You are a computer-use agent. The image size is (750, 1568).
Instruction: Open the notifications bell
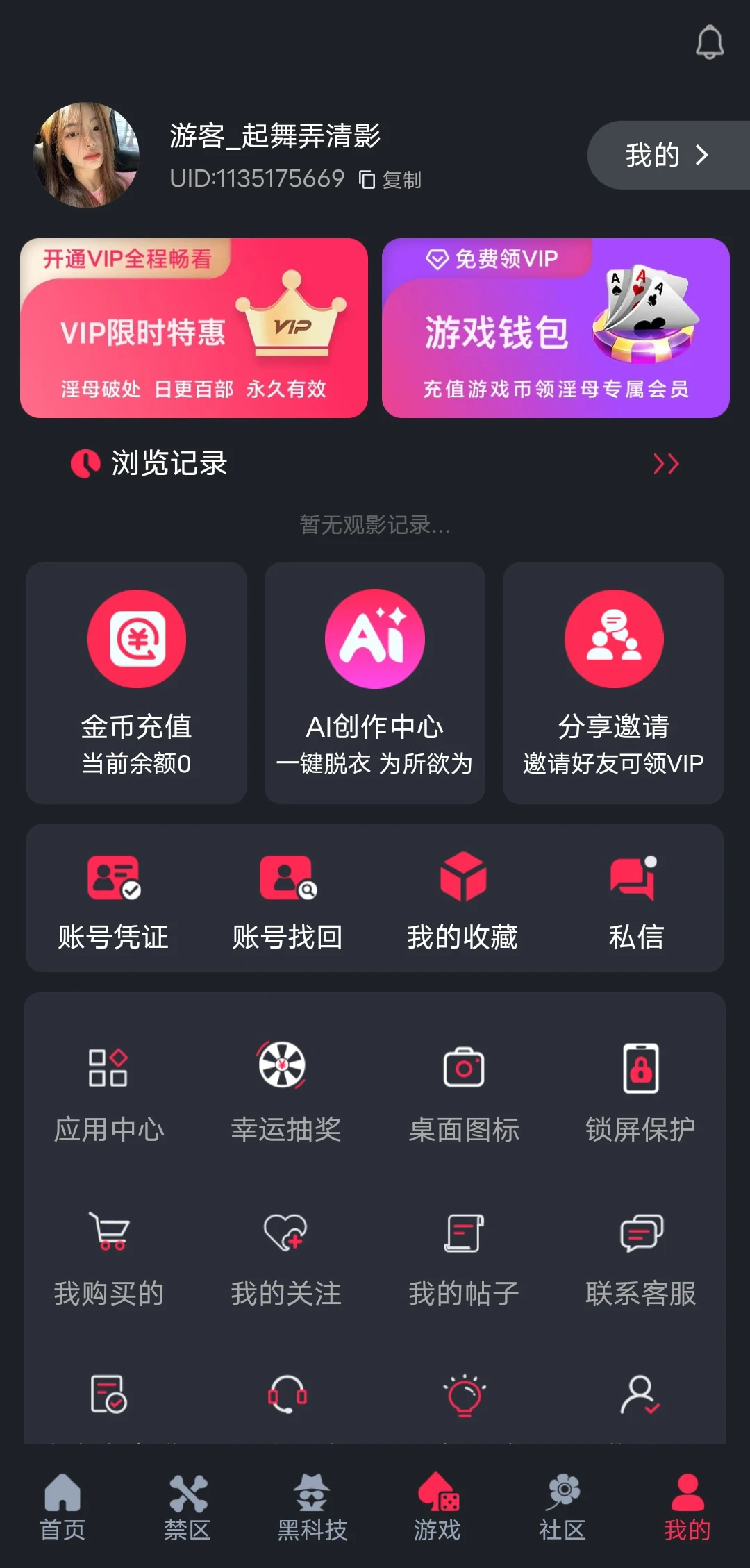pos(709,42)
